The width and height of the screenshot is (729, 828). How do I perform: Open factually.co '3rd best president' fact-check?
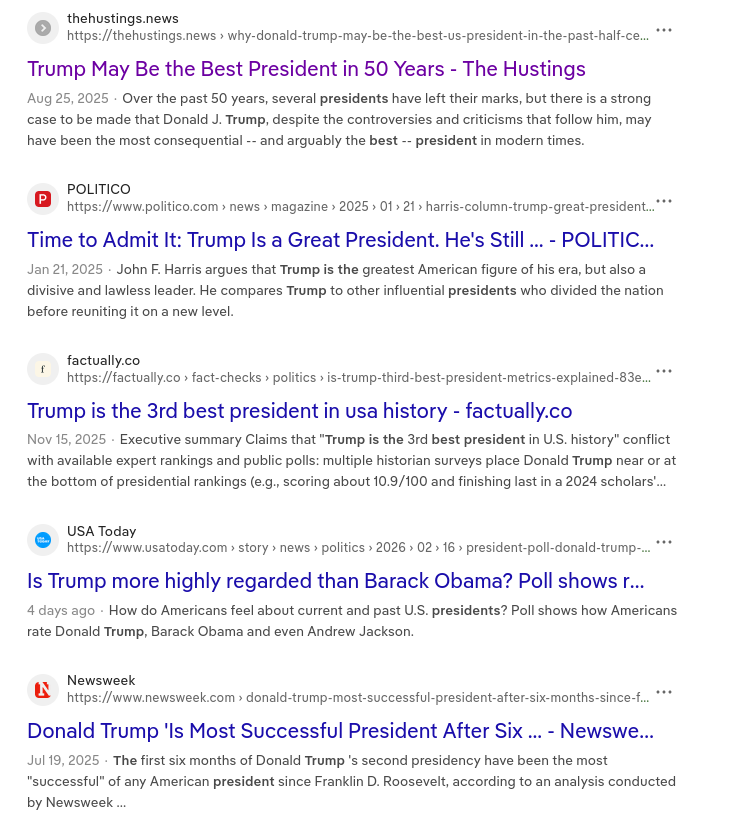[x=299, y=411]
